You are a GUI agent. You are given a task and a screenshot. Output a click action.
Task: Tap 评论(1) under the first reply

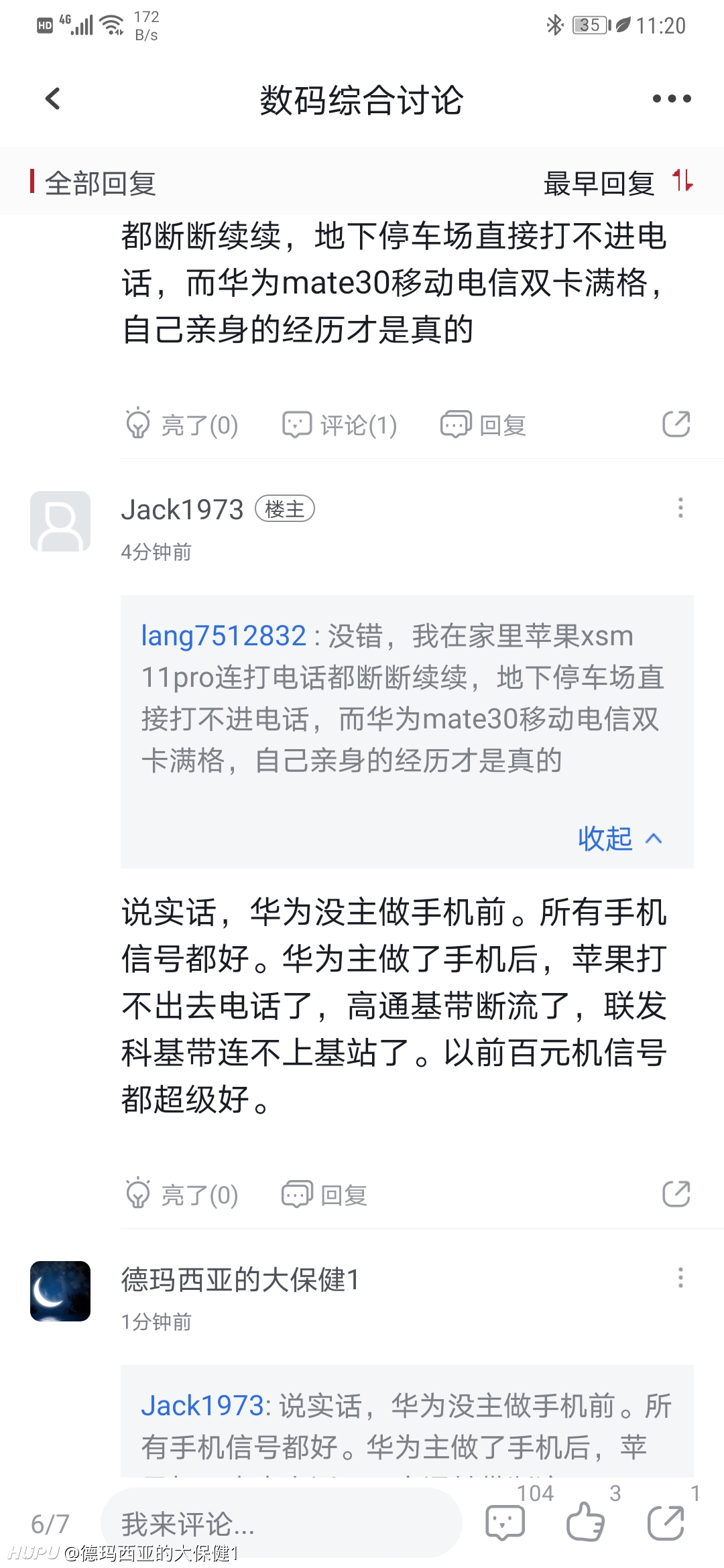[x=339, y=425]
